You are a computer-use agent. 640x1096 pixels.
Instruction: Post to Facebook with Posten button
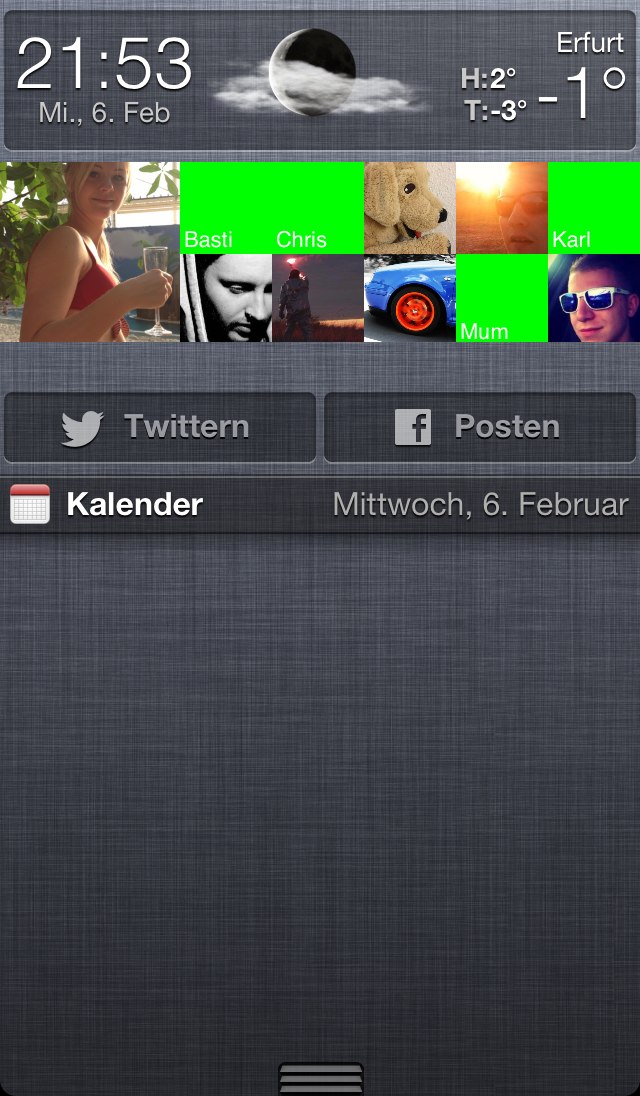[x=480, y=427]
